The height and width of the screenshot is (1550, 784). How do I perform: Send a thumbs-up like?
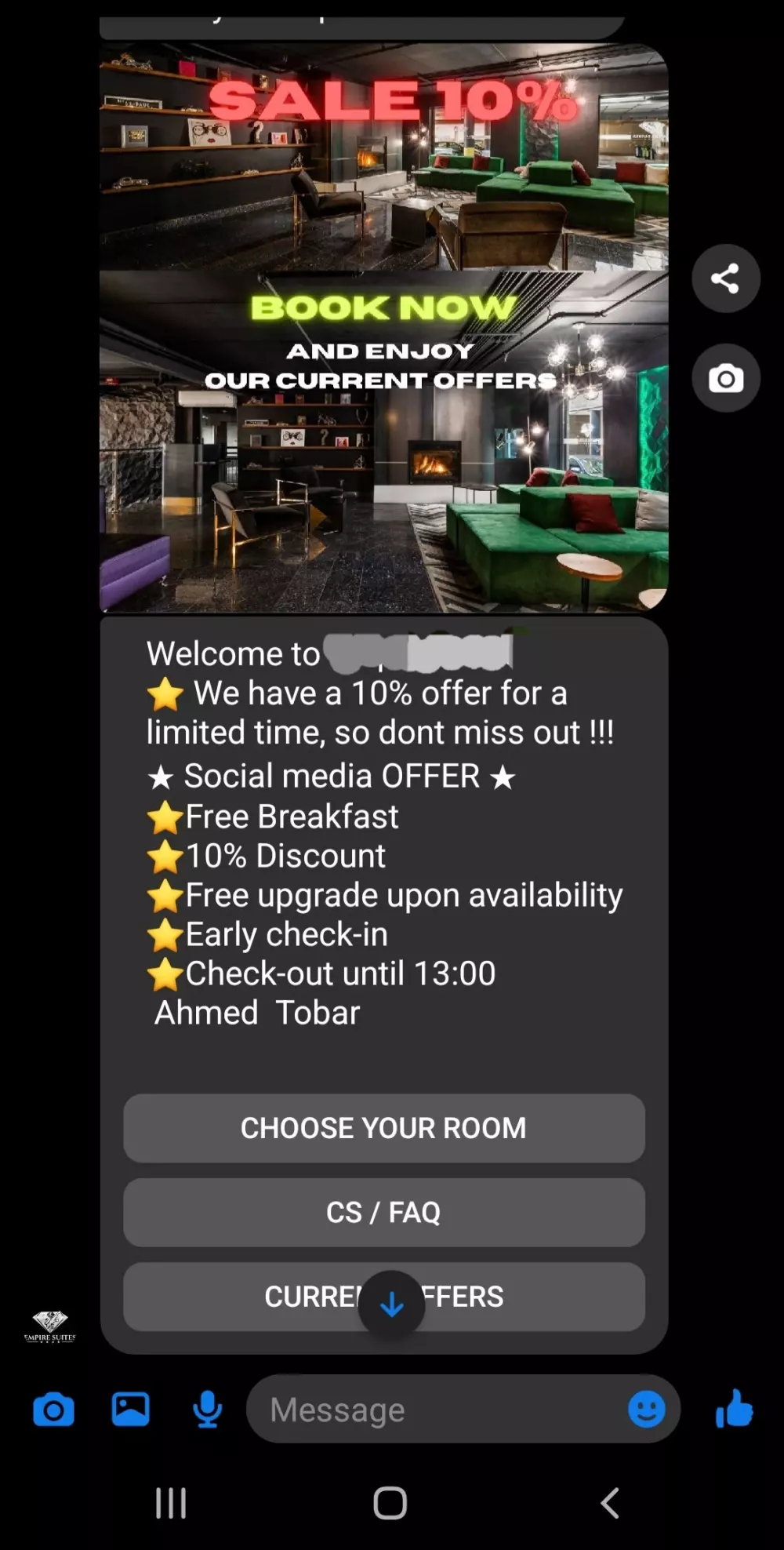(734, 1410)
